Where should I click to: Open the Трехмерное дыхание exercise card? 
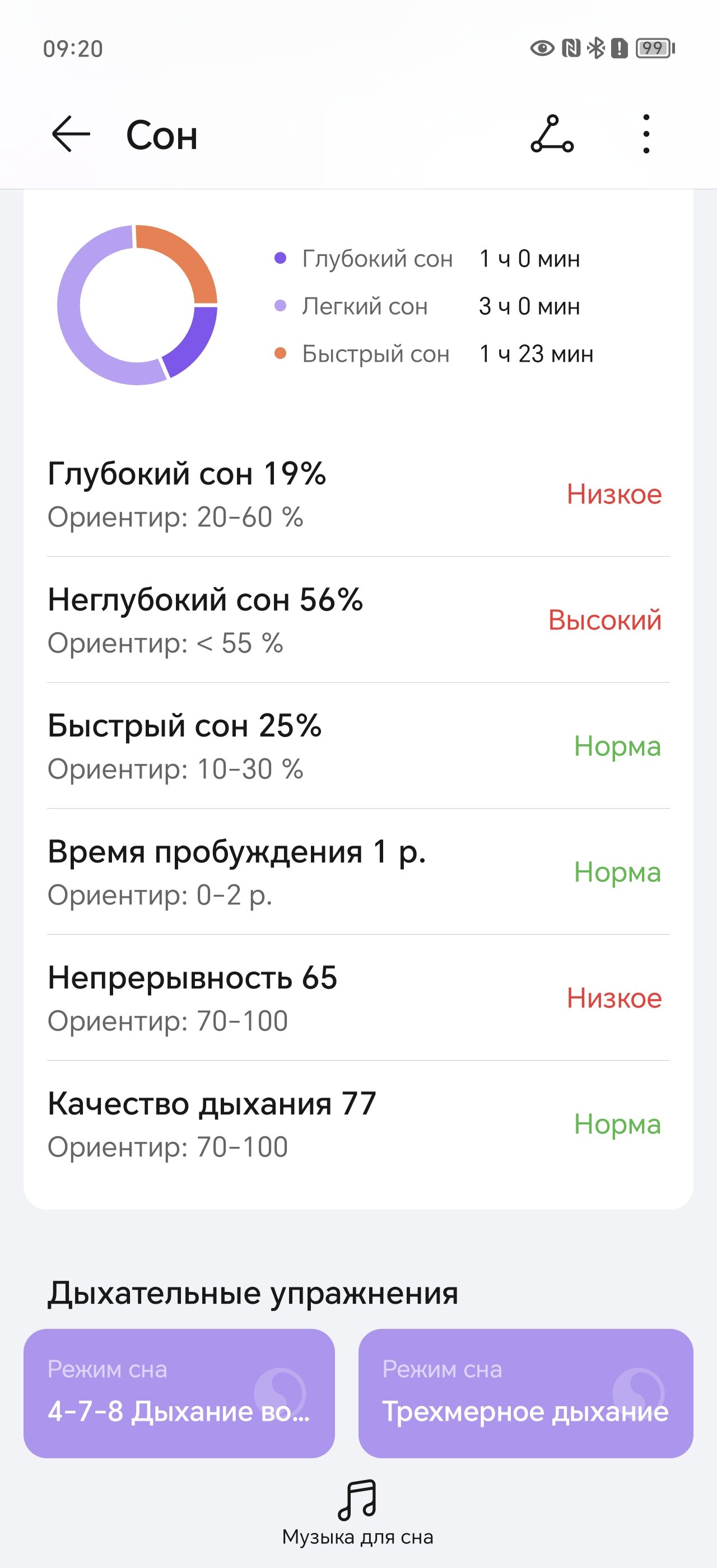526,1393
